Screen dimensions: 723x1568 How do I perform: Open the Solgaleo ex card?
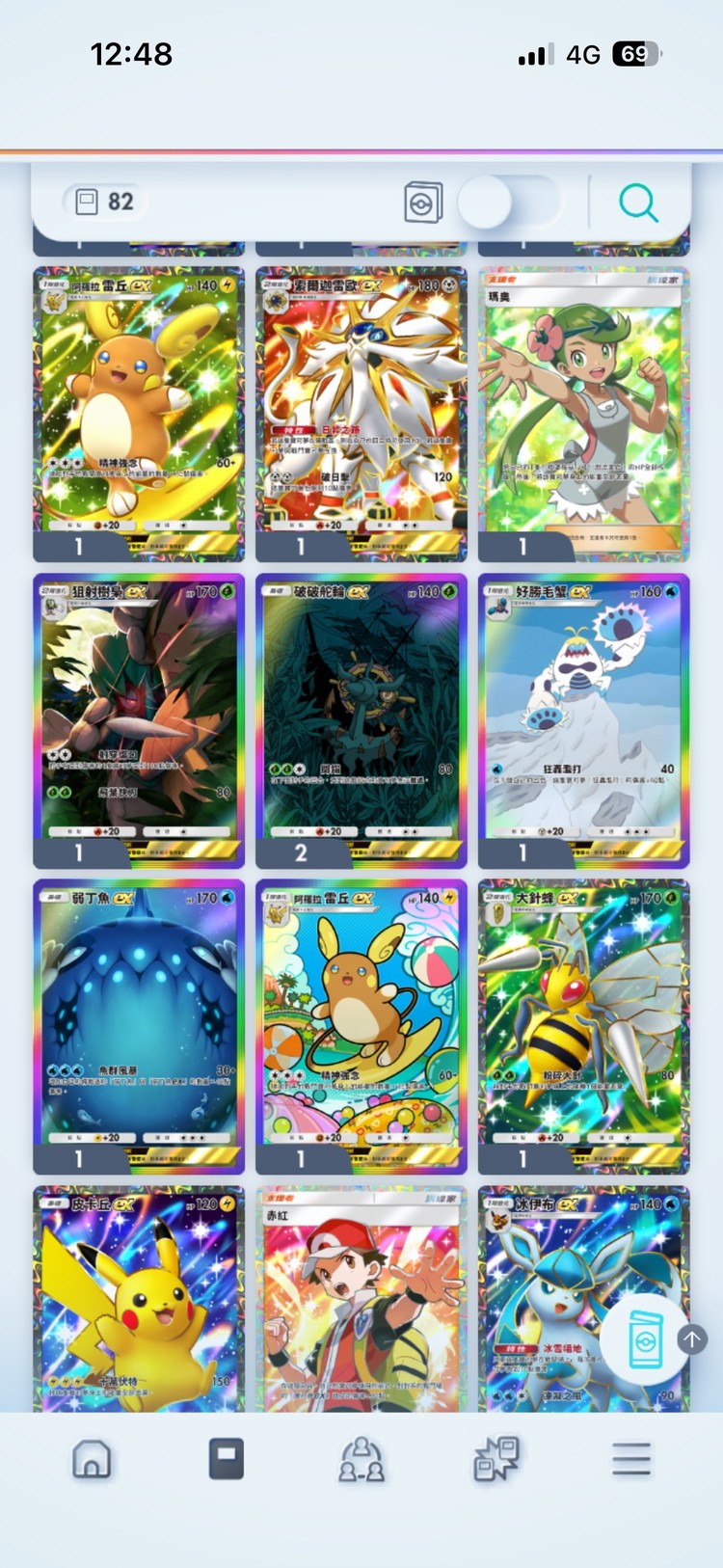[x=361, y=405]
